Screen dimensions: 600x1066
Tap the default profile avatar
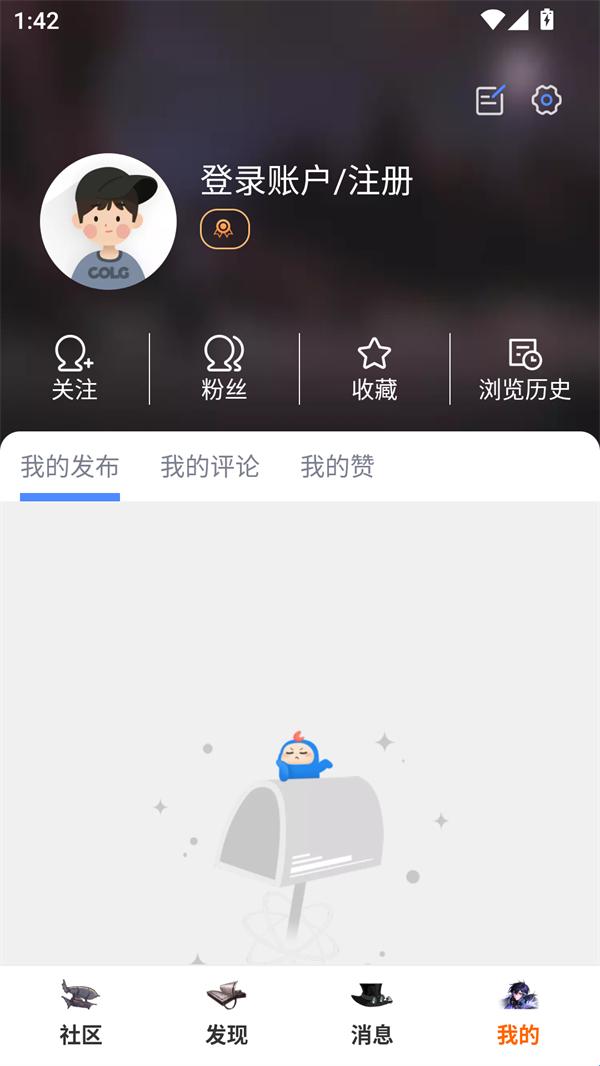pos(108,222)
